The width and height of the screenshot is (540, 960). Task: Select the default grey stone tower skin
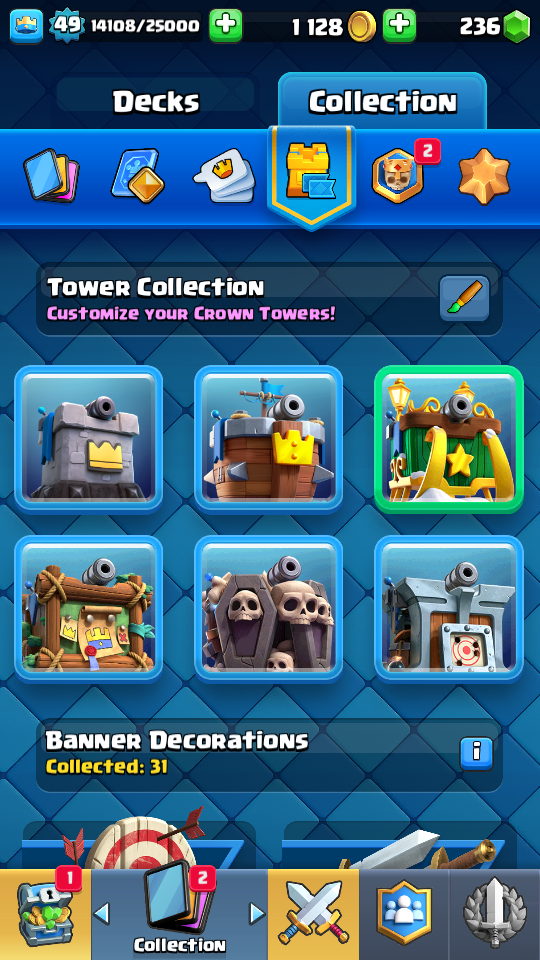[x=89, y=438]
